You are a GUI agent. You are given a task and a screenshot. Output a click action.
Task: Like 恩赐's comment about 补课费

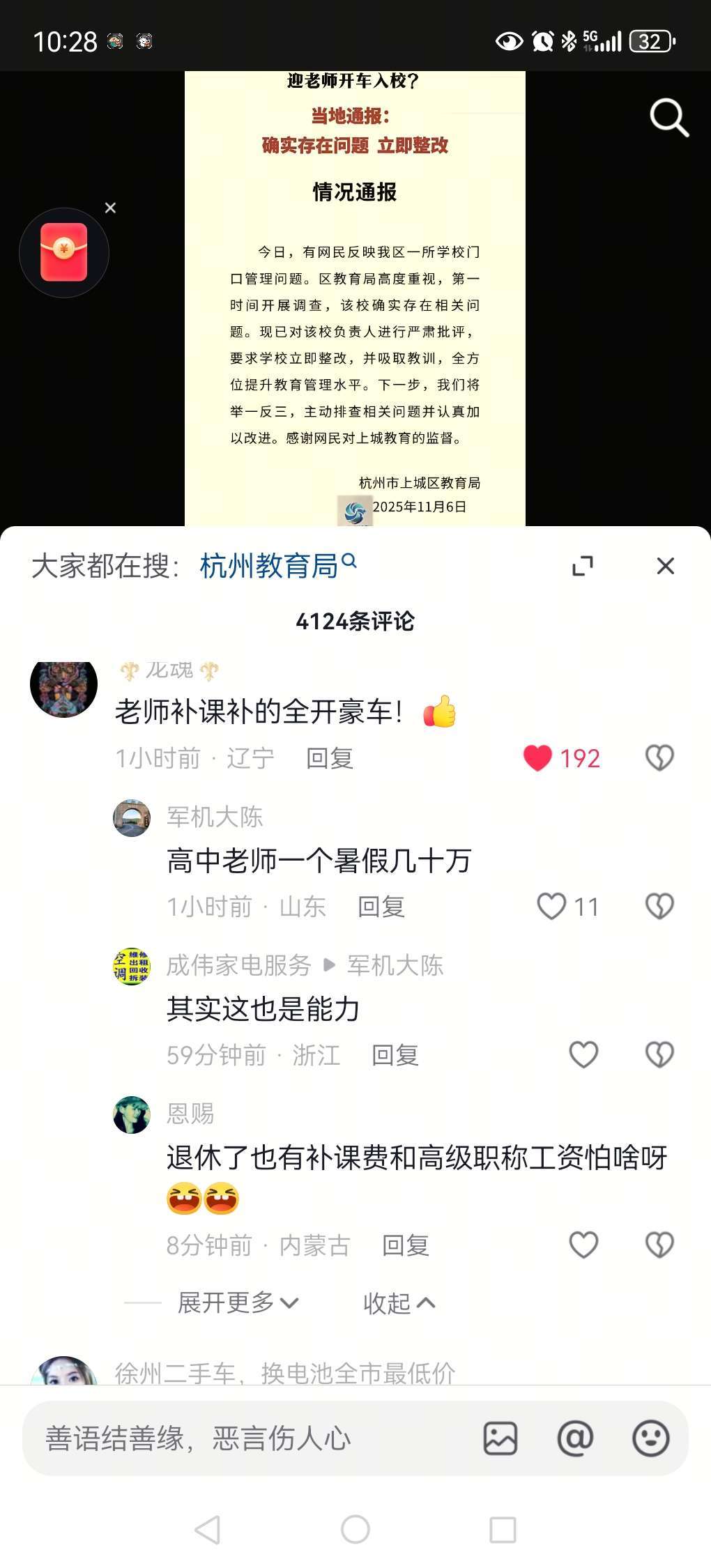click(583, 1245)
